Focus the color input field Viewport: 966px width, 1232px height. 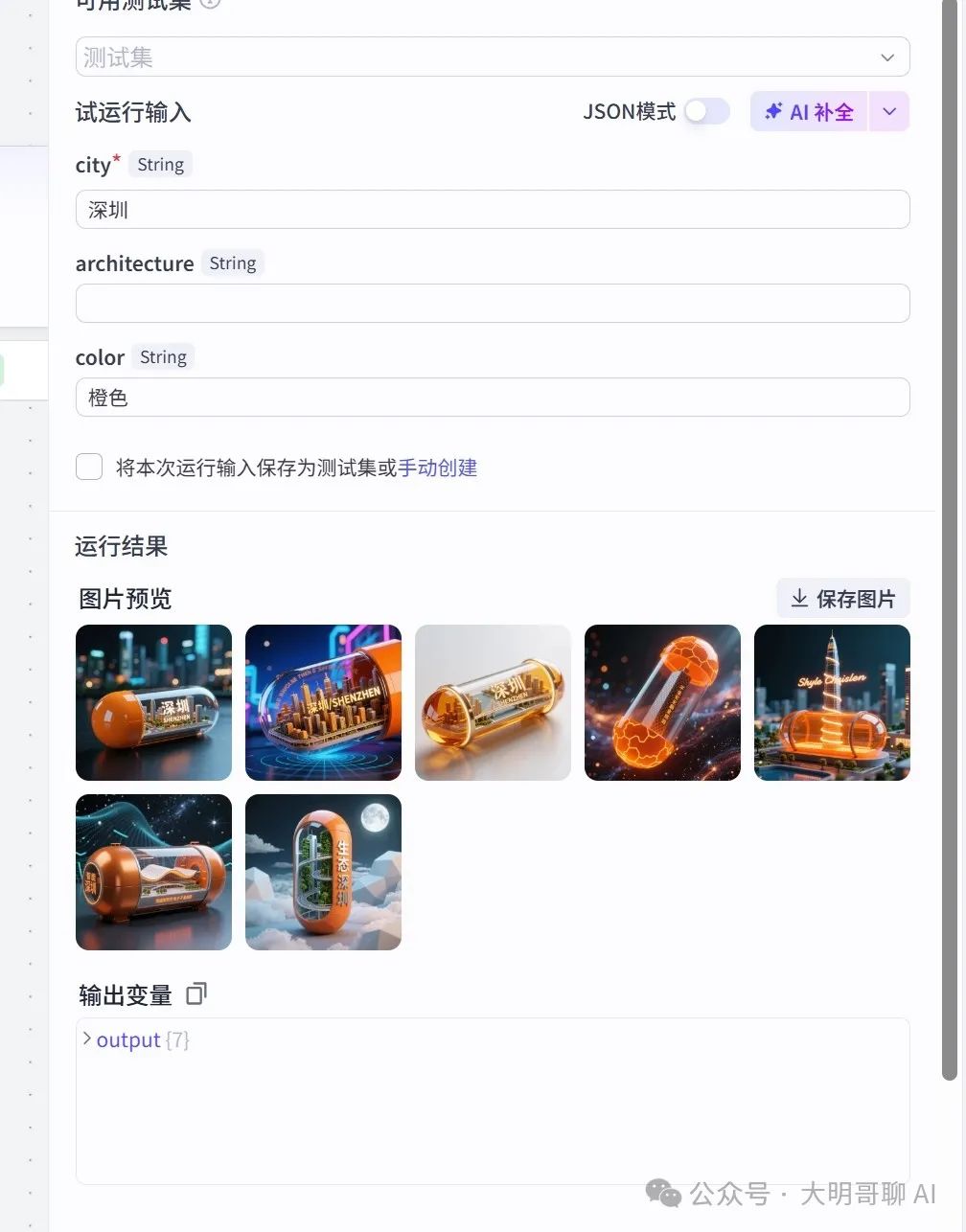point(492,398)
